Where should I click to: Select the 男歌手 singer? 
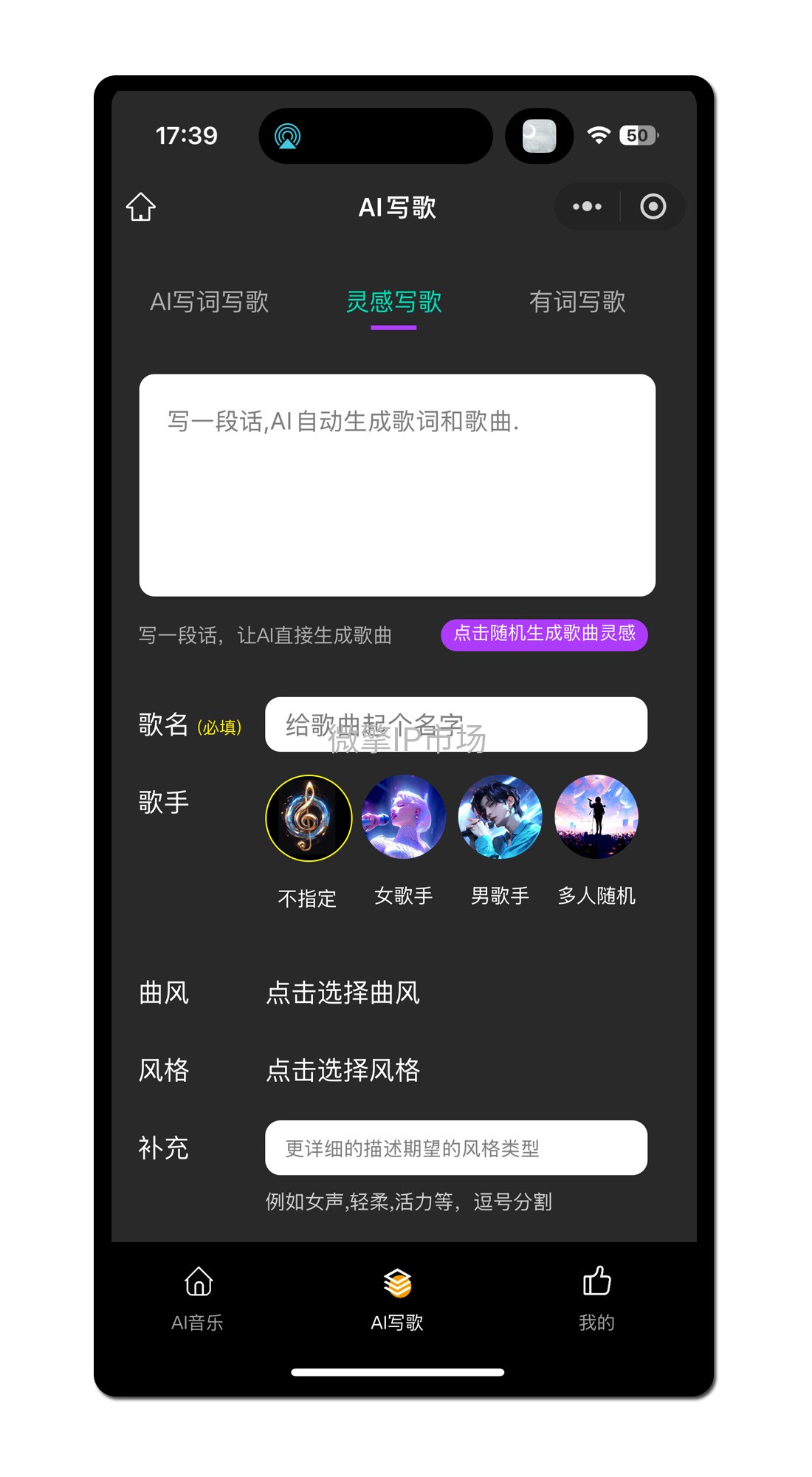500,818
